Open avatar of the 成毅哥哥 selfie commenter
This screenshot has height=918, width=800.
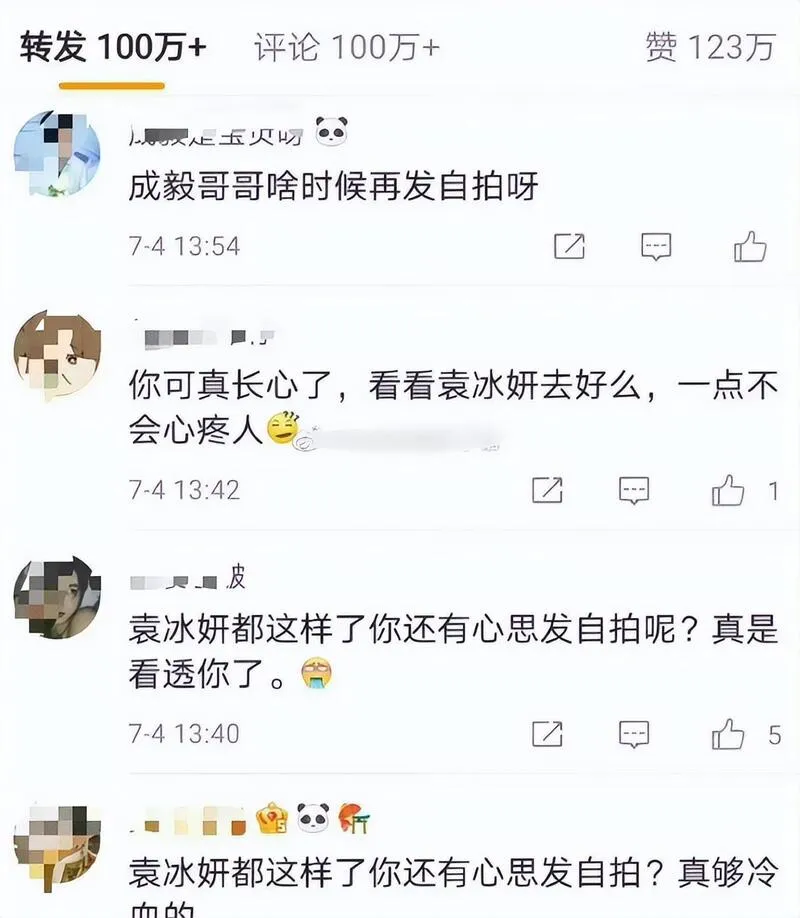(57, 150)
